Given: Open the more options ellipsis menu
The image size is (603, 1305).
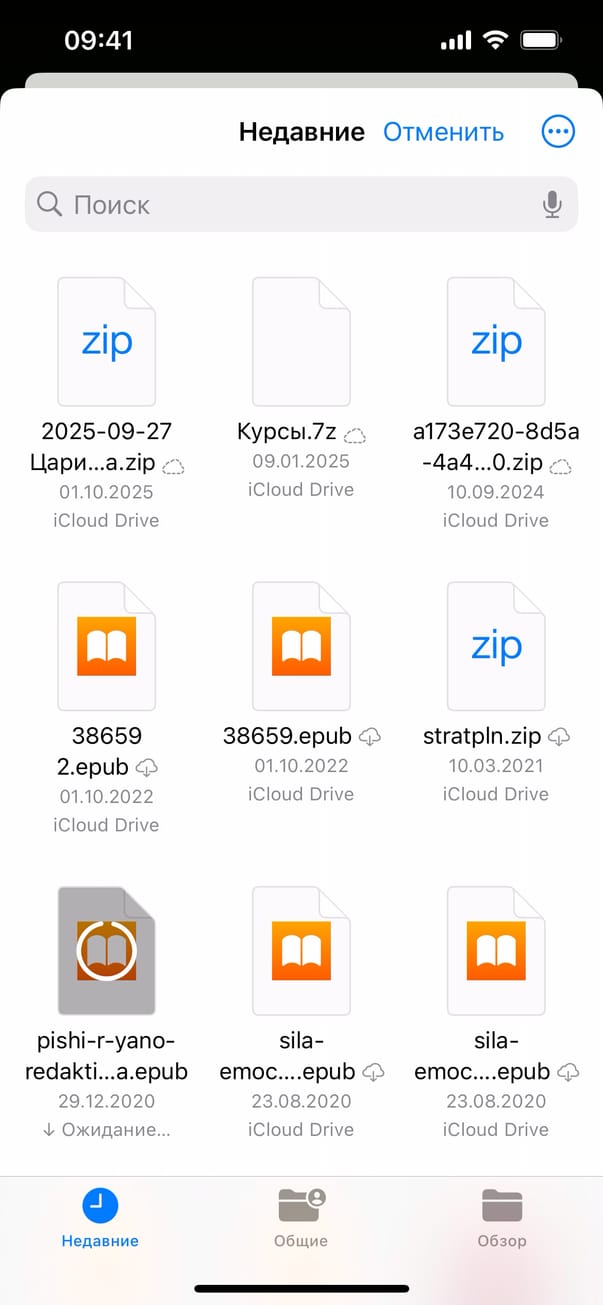Looking at the screenshot, I should click(x=558, y=132).
